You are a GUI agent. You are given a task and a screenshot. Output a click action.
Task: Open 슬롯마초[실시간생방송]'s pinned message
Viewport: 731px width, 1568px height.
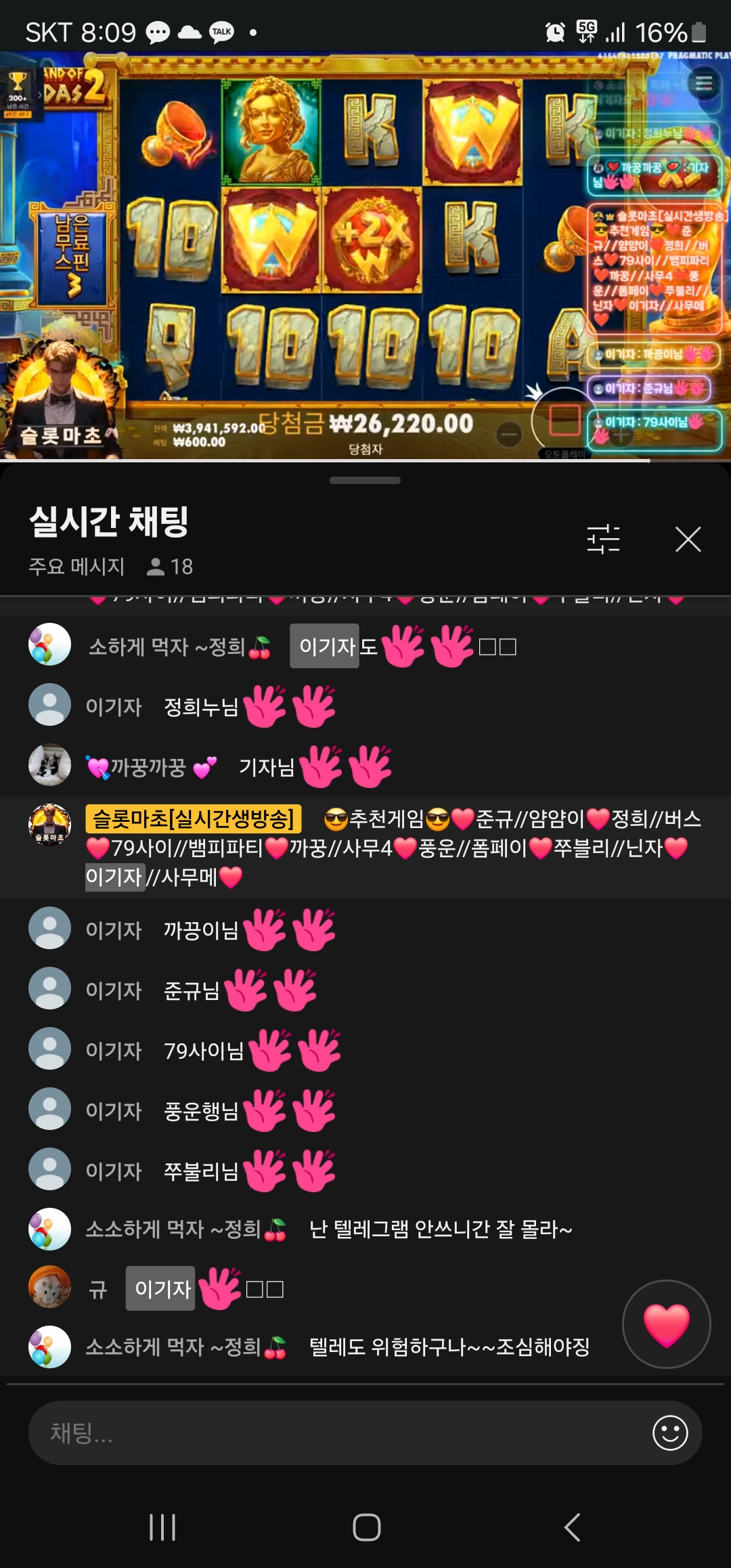(393, 847)
